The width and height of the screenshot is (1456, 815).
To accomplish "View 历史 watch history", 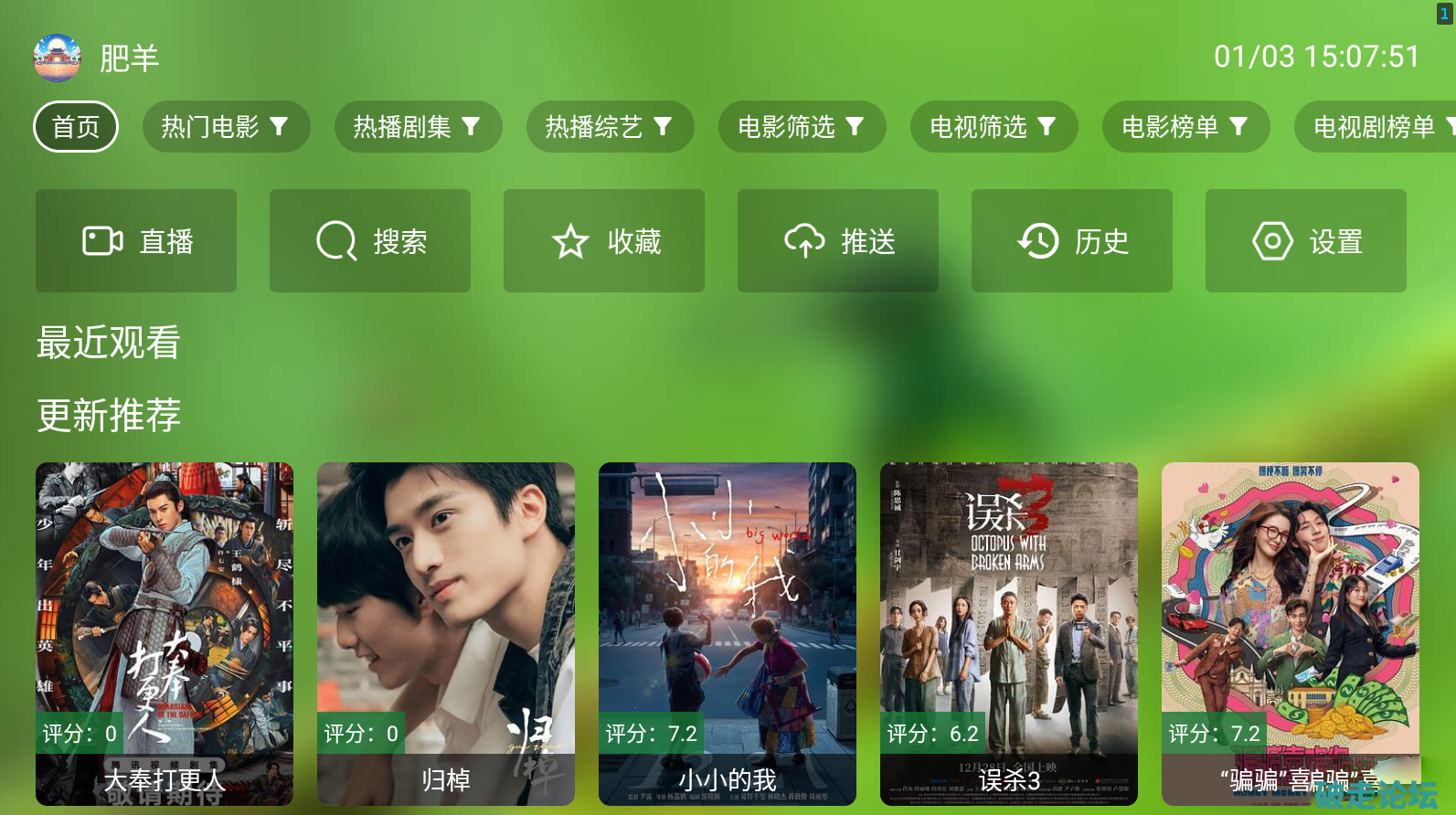I will tap(1072, 241).
